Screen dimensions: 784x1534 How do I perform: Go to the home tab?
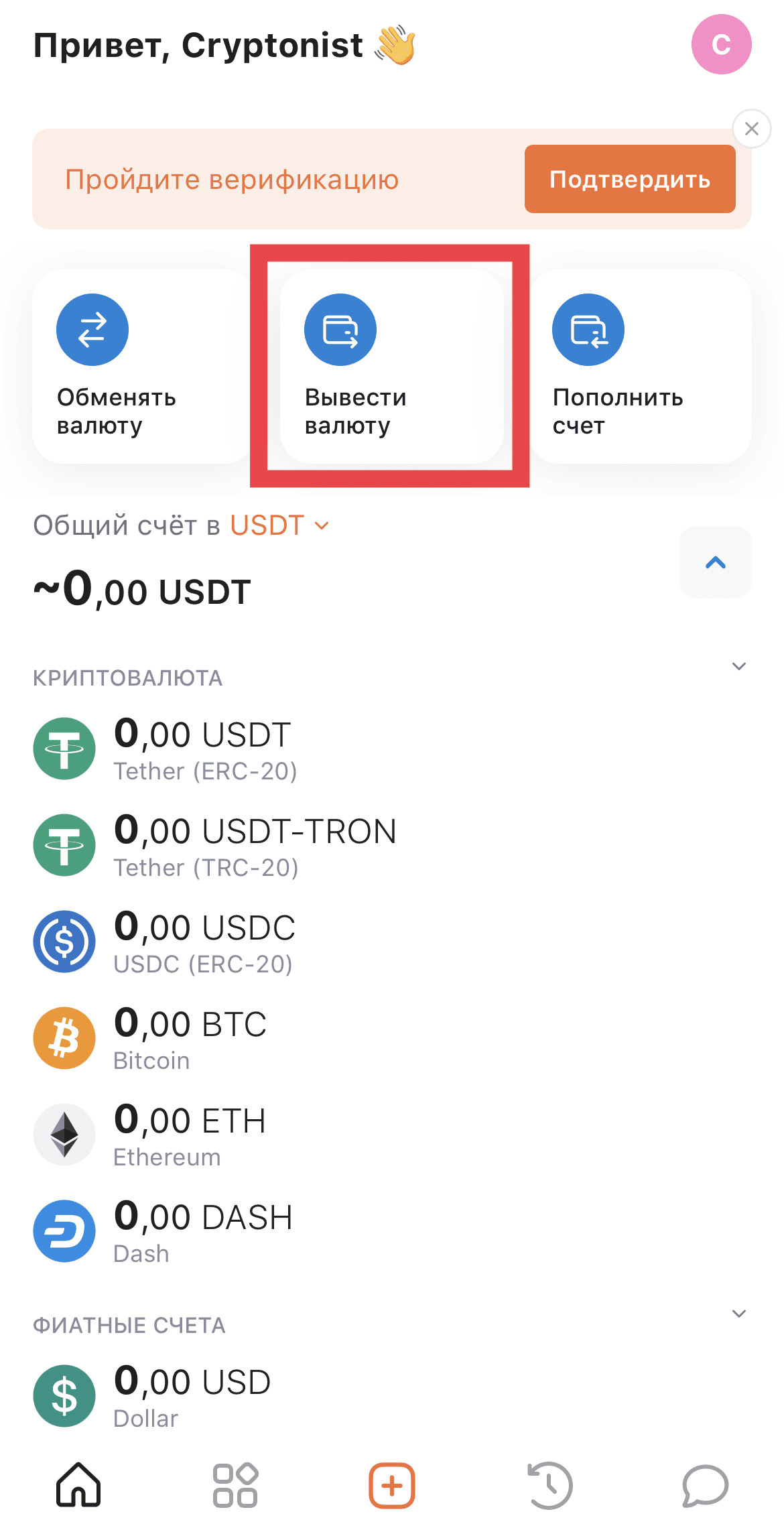pyautogui.click(x=78, y=1484)
